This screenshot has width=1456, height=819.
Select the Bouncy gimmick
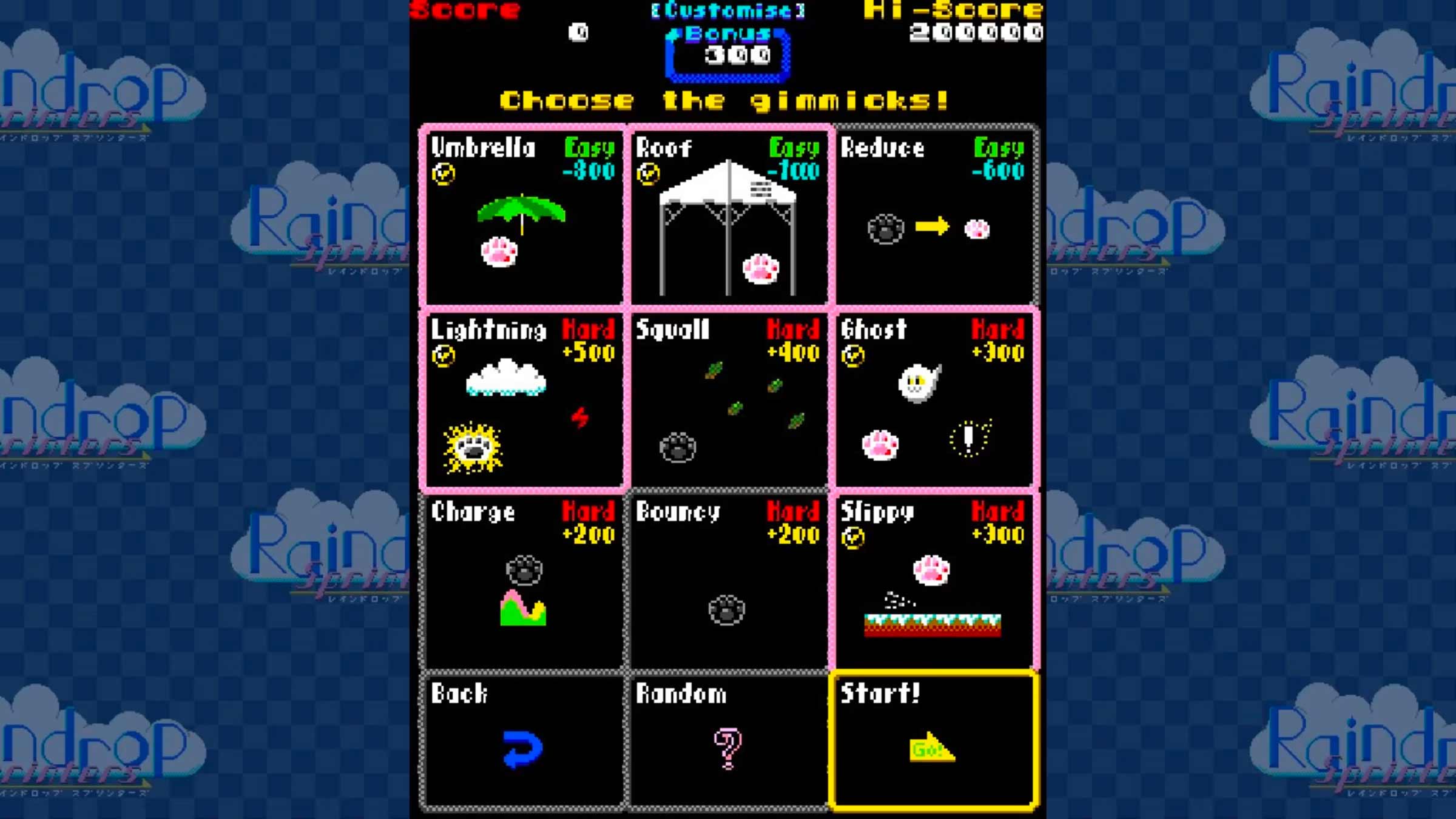pyautogui.click(x=728, y=581)
